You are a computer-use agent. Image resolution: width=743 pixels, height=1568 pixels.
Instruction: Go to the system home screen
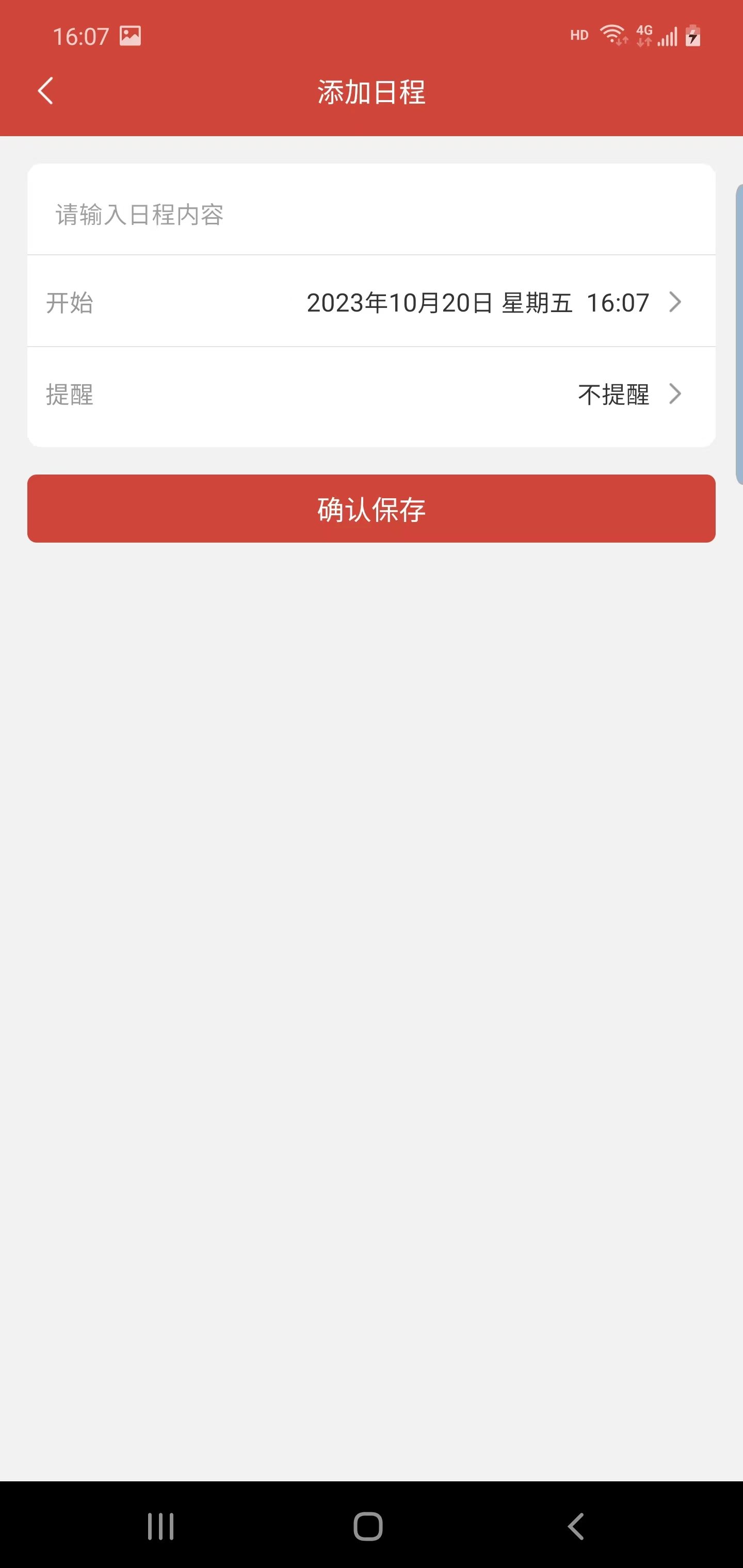(x=368, y=1526)
